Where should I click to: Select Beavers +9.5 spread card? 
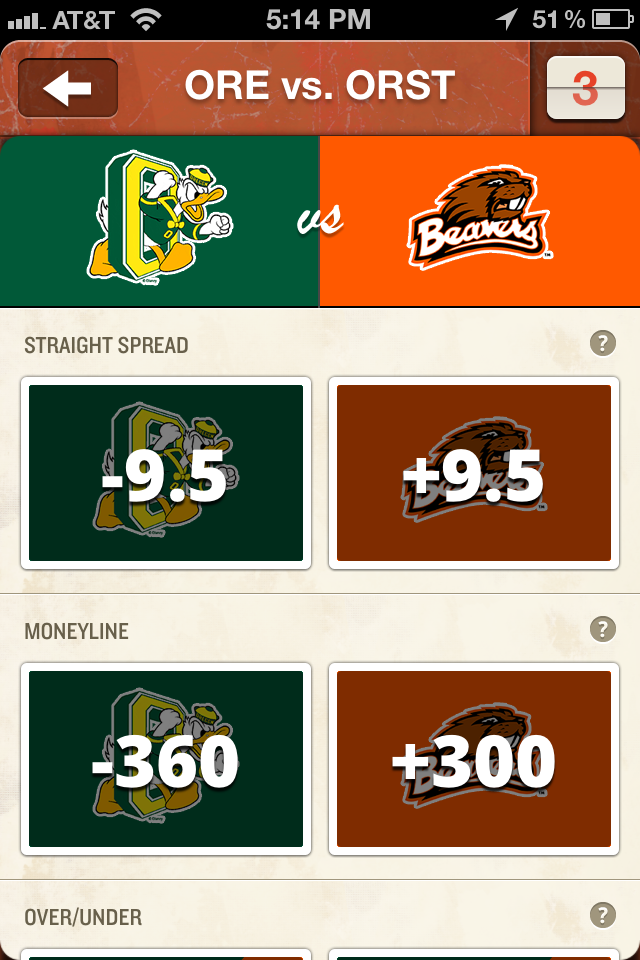pyautogui.click(x=474, y=473)
